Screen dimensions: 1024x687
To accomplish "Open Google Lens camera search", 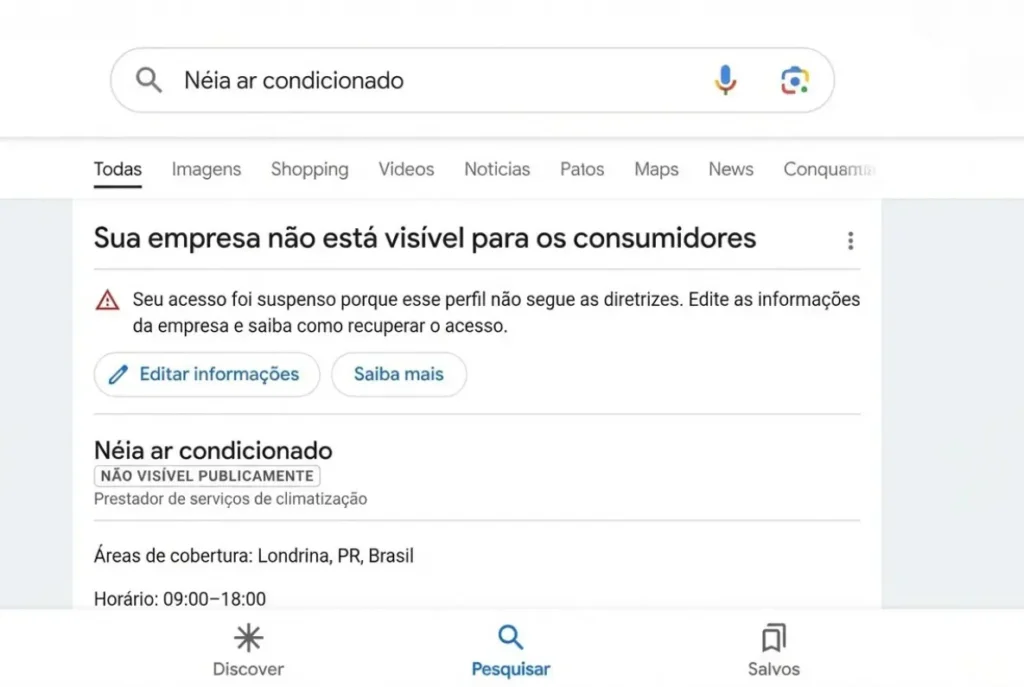I will point(795,80).
